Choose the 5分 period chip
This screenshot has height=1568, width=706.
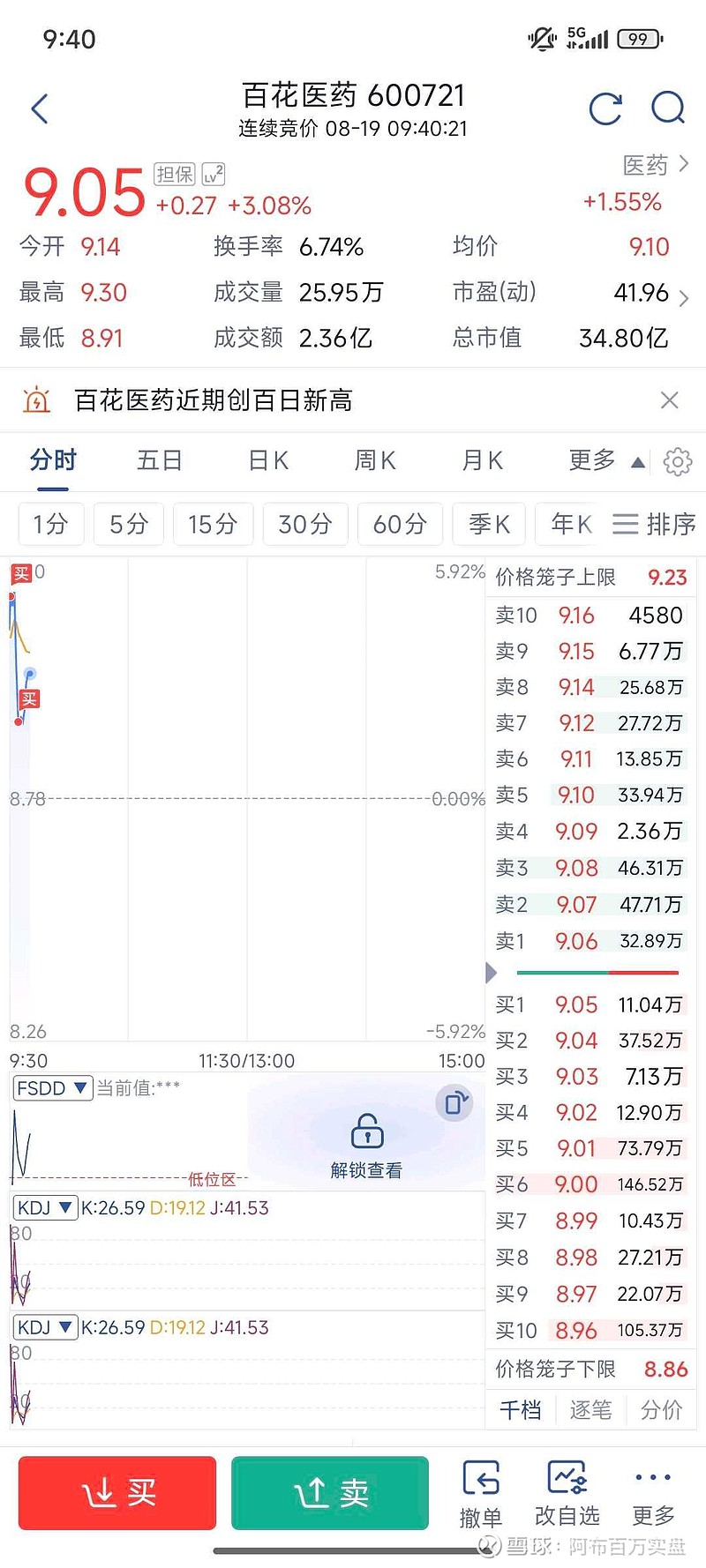[x=129, y=525]
